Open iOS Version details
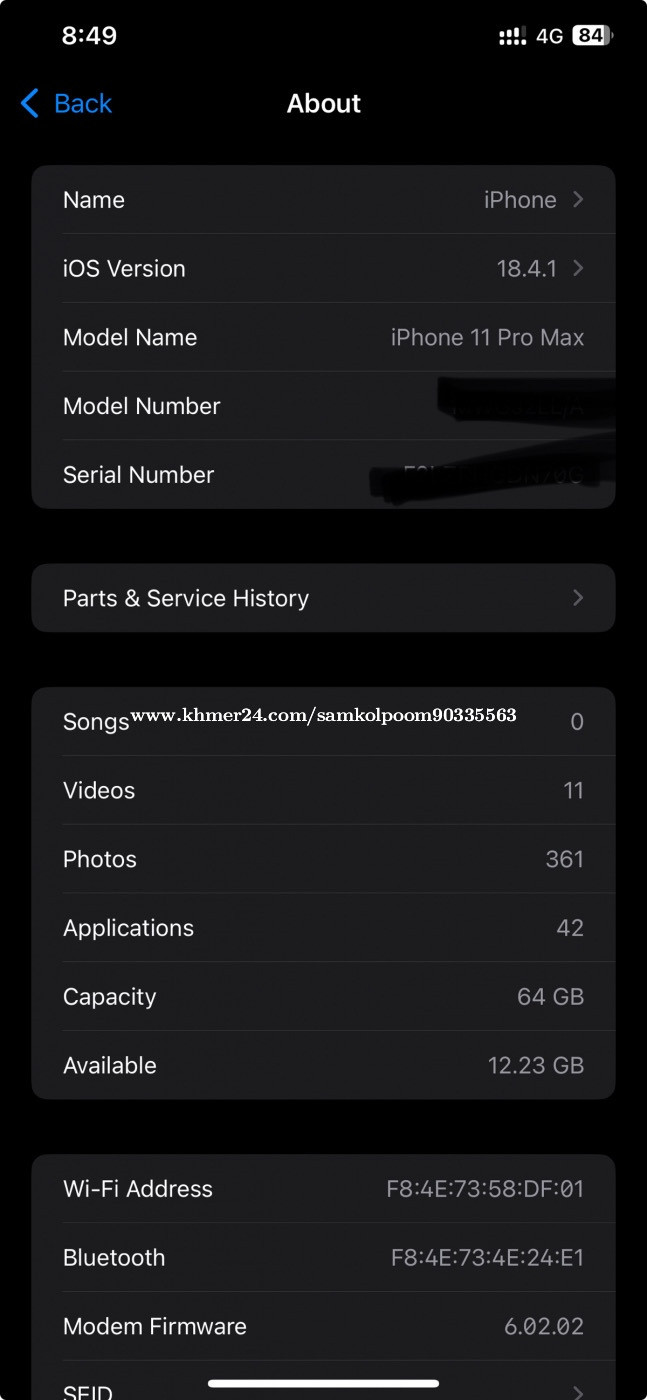 (x=323, y=269)
